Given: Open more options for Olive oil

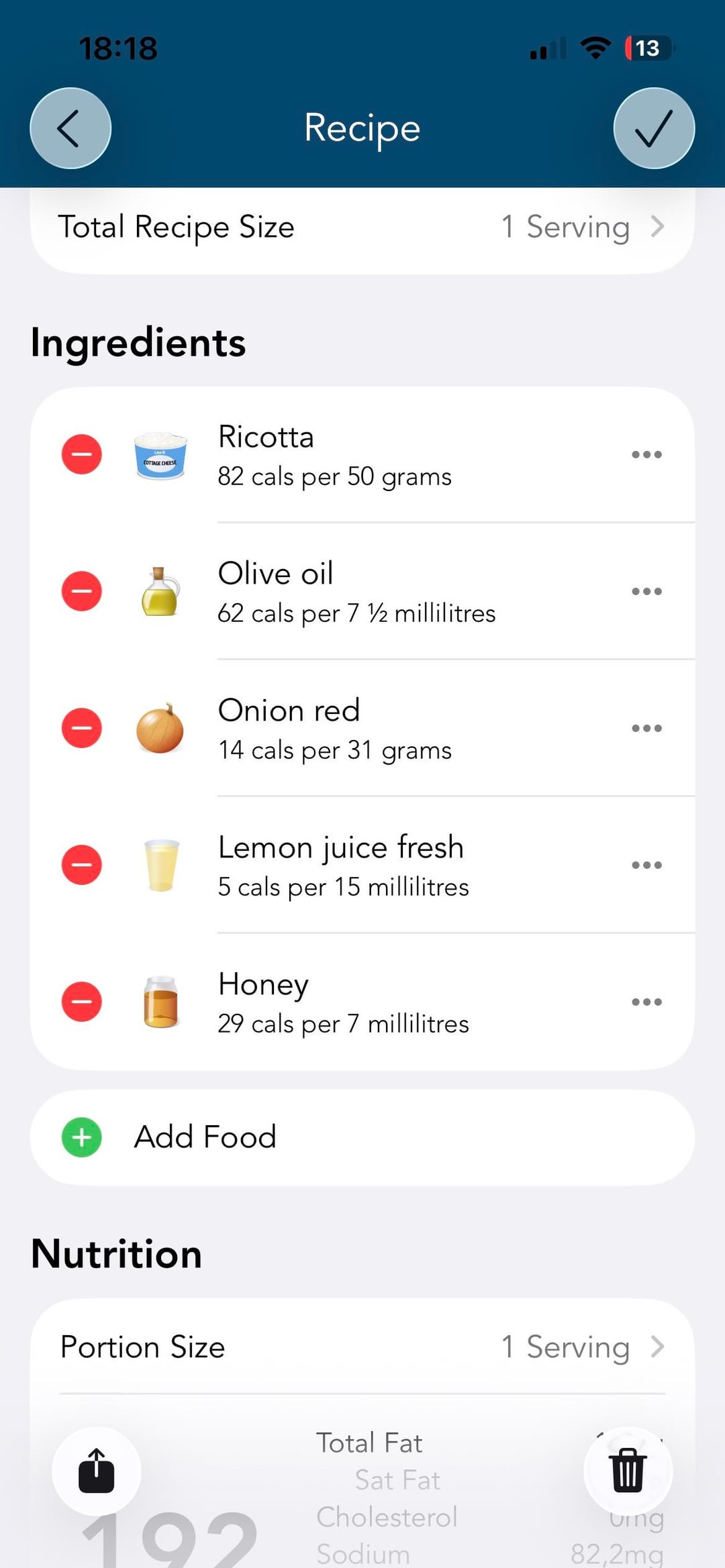Looking at the screenshot, I should coord(646,591).
